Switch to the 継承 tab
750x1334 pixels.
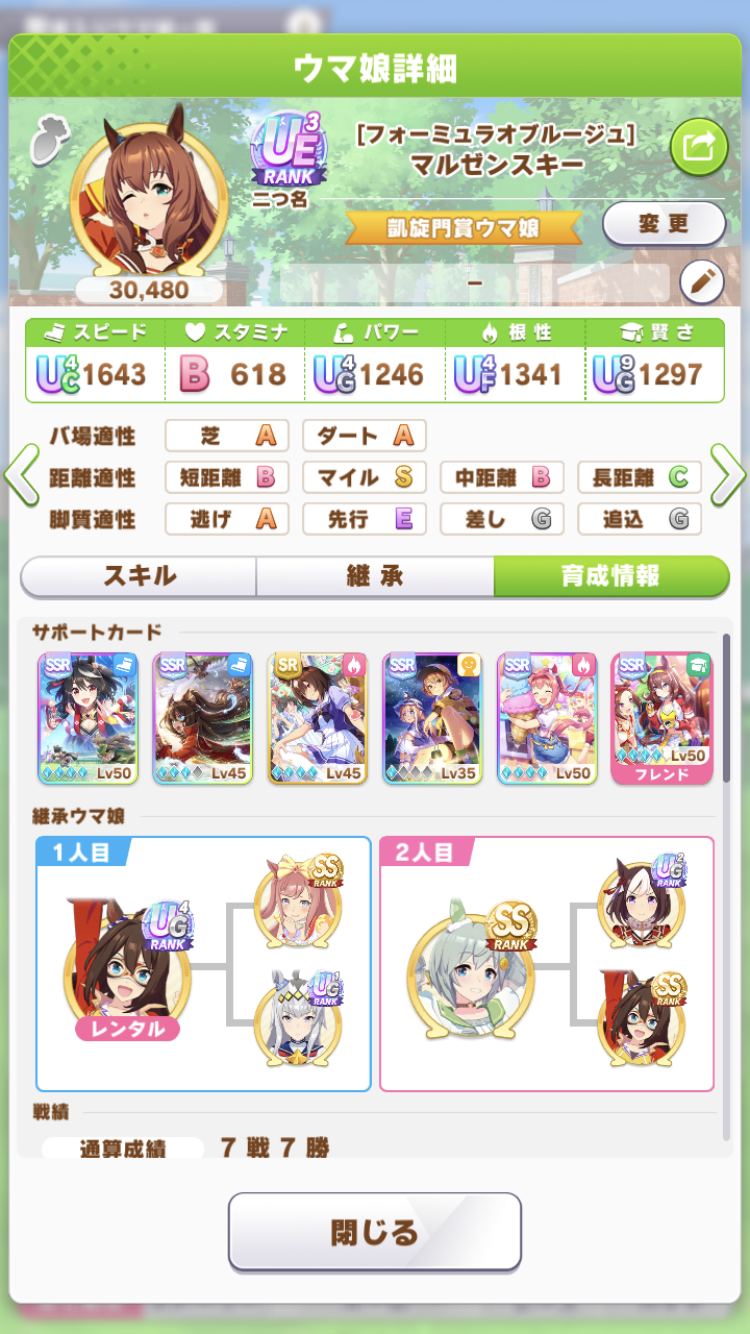(374, 576)
